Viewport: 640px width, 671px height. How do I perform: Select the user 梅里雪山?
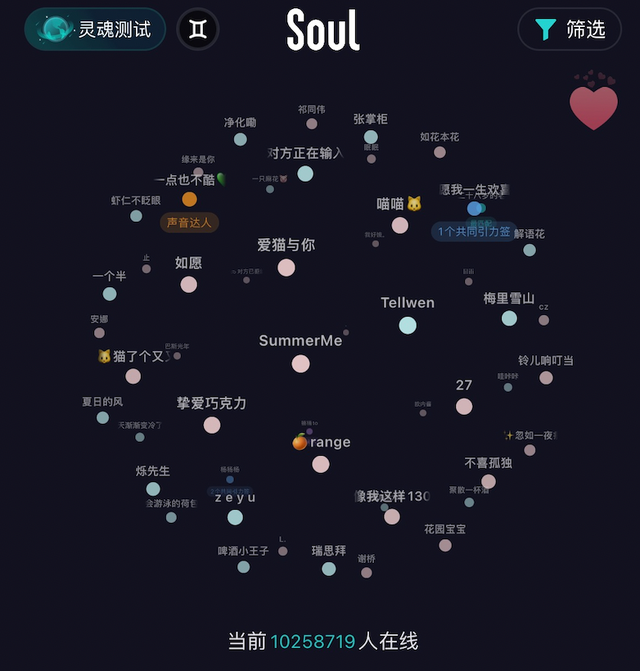point(509,318)
